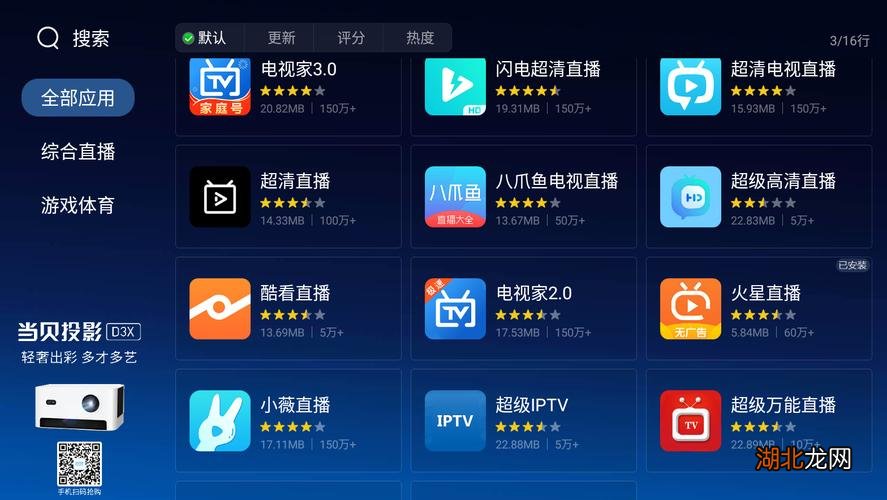Screen dimensions: 887x500
Task: Open the 超级IPTV app card
Action: [x=523, y=421]
